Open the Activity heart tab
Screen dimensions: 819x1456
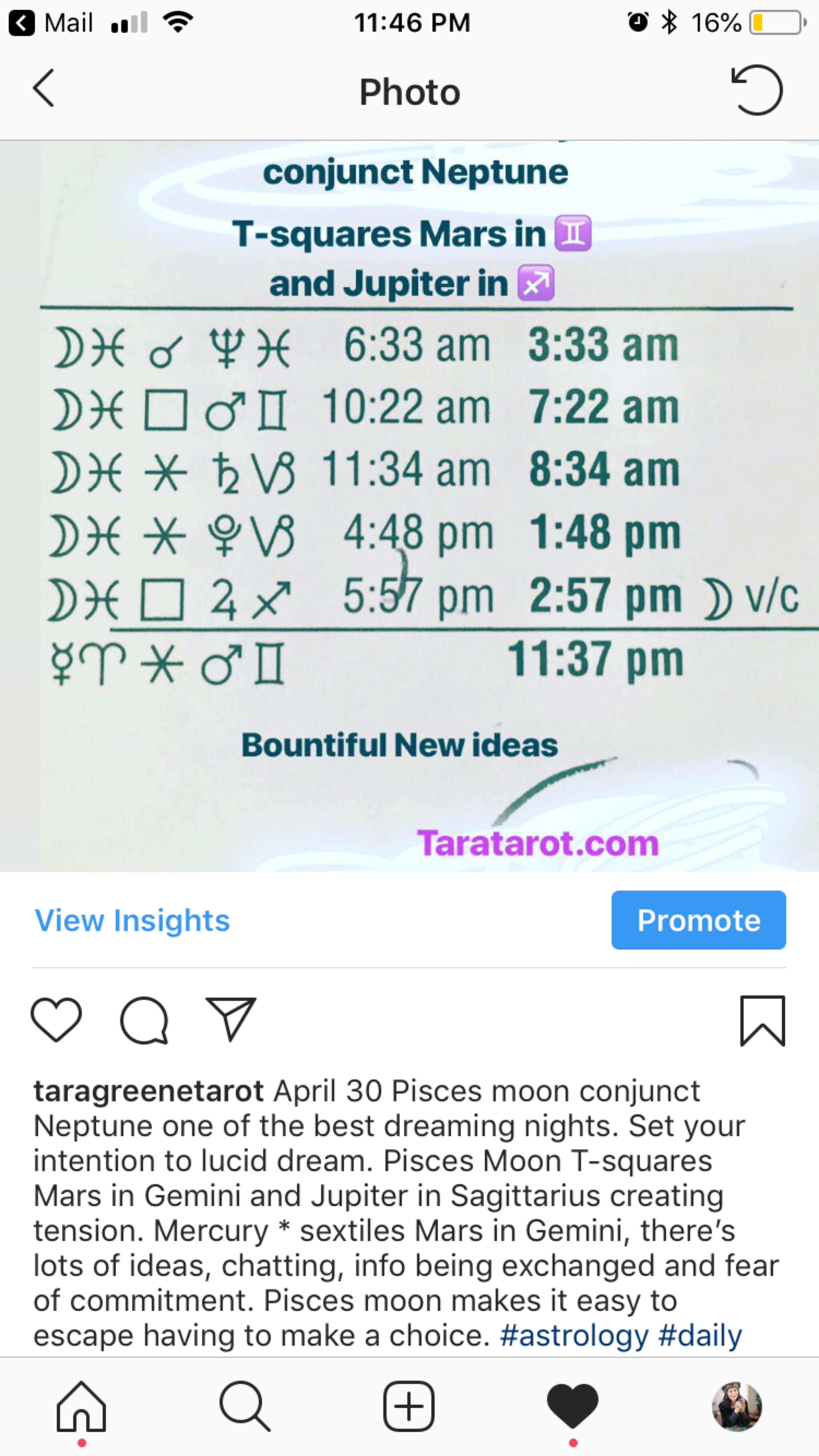click(573, 1407)
